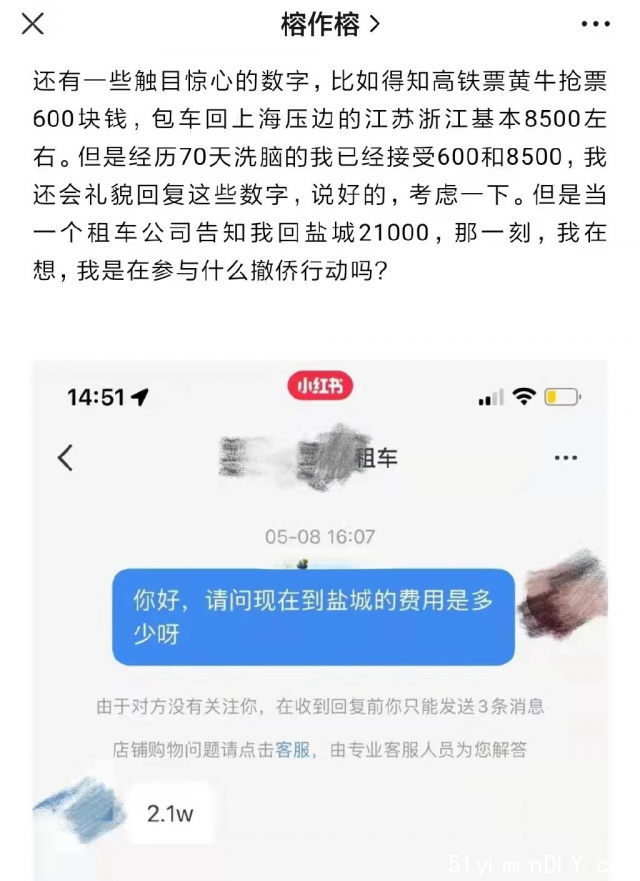The image size is (640, 881).
Task: Open the overflow menu at top right
Action: click(596, 24)
